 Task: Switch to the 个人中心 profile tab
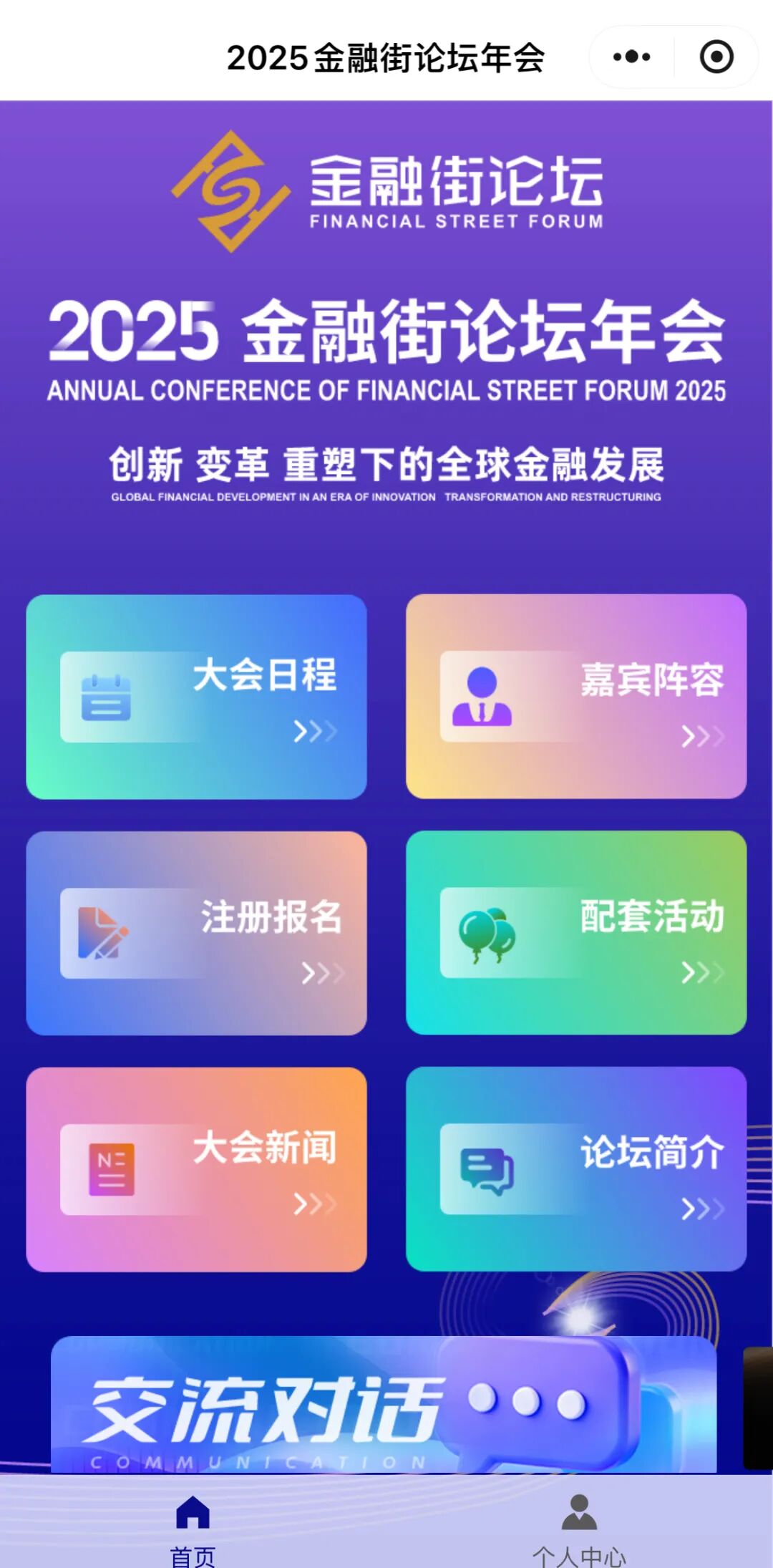point(579,1525)
